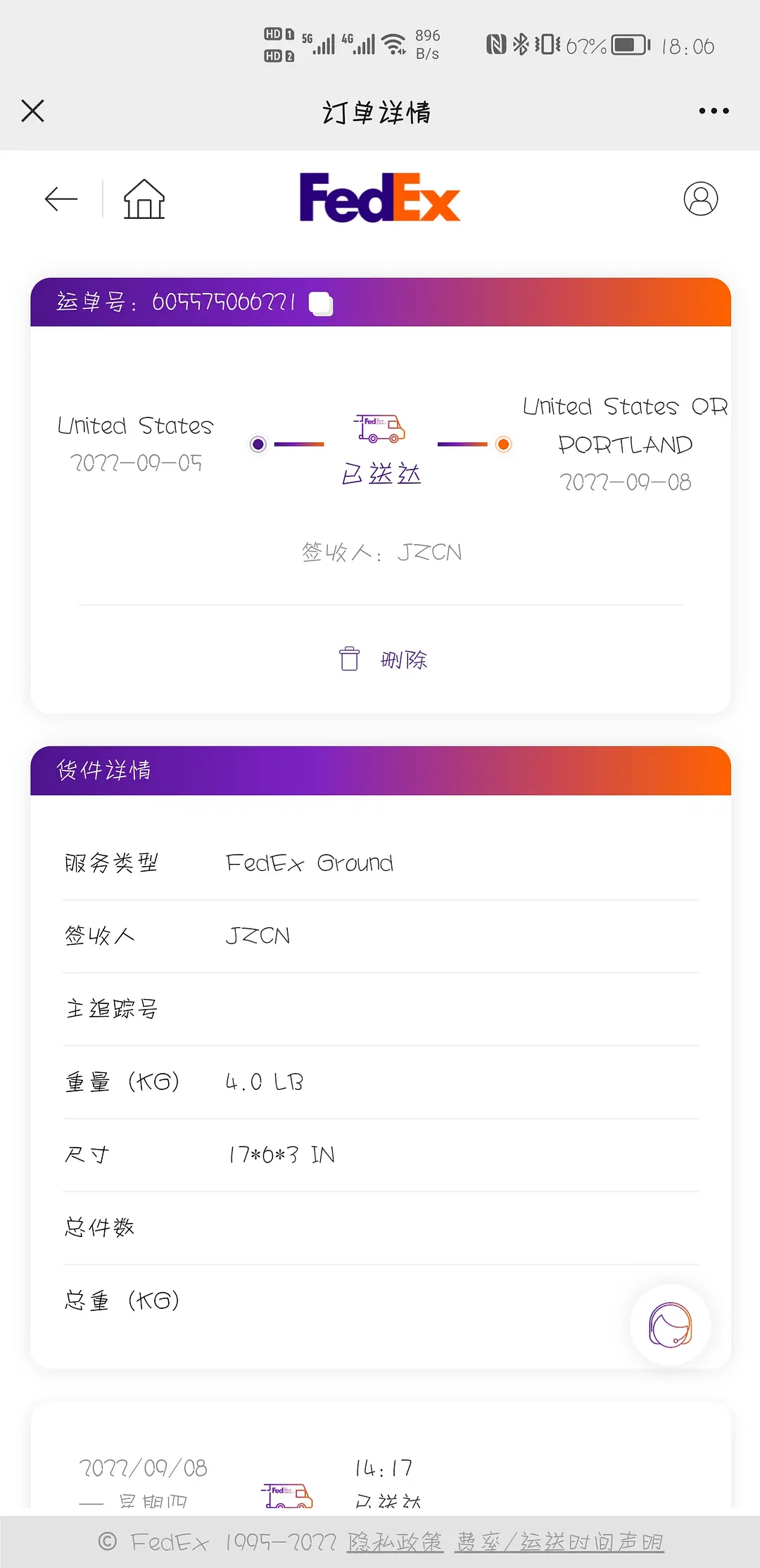760x1568 pixels.
Task: Click the FedEx logo
Action: (379, 198)
